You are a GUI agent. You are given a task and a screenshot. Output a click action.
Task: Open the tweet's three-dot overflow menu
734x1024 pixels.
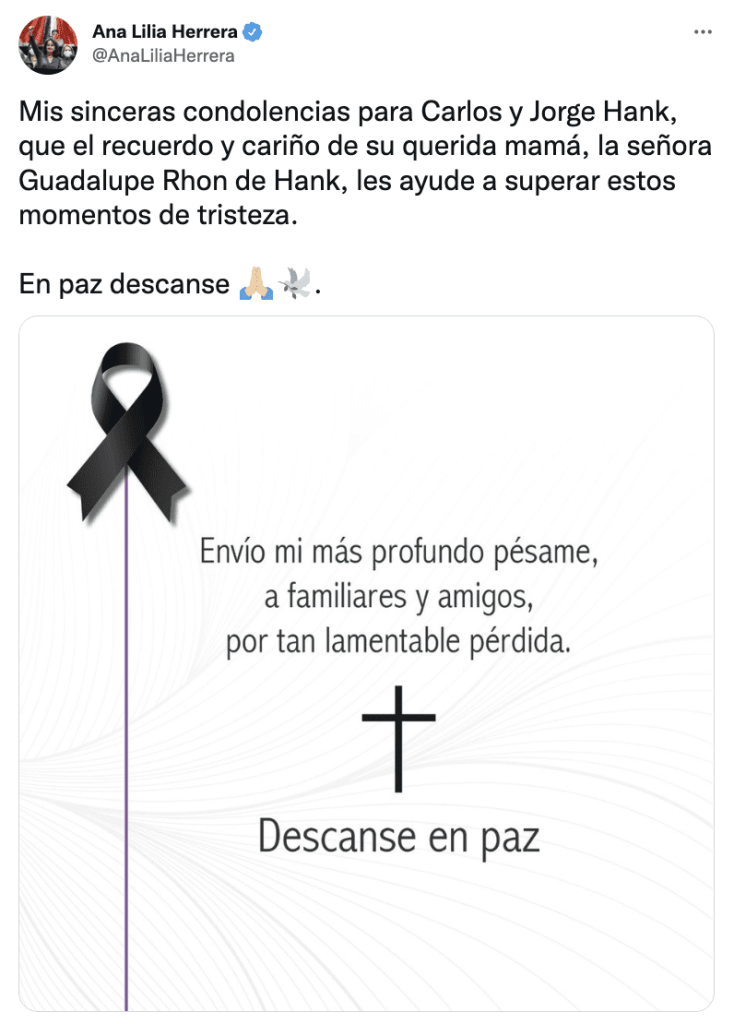point(703,32)
